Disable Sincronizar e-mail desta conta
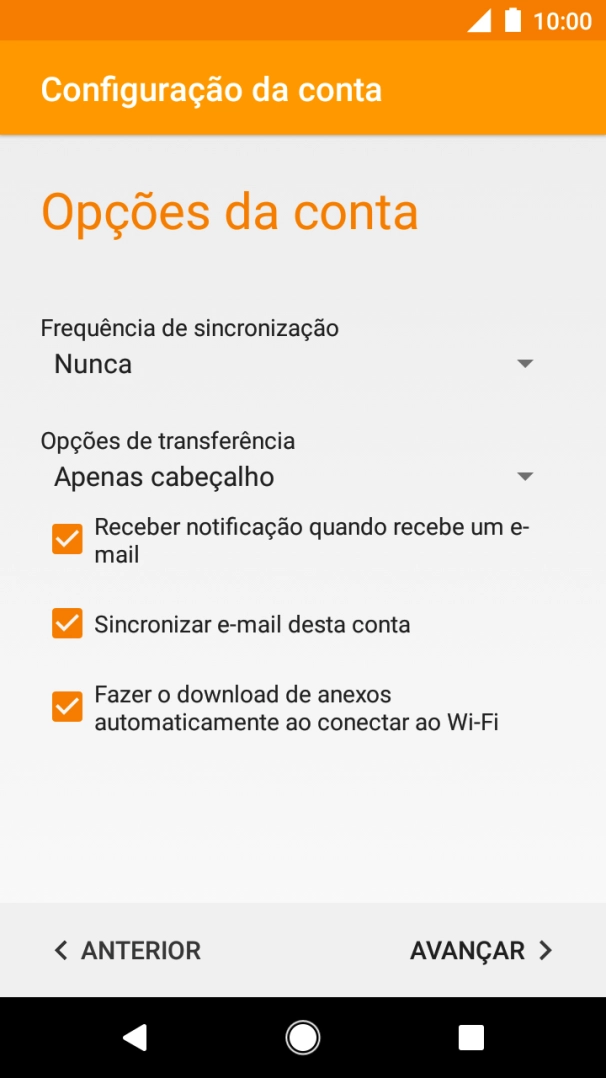 (x=67, y=625)
